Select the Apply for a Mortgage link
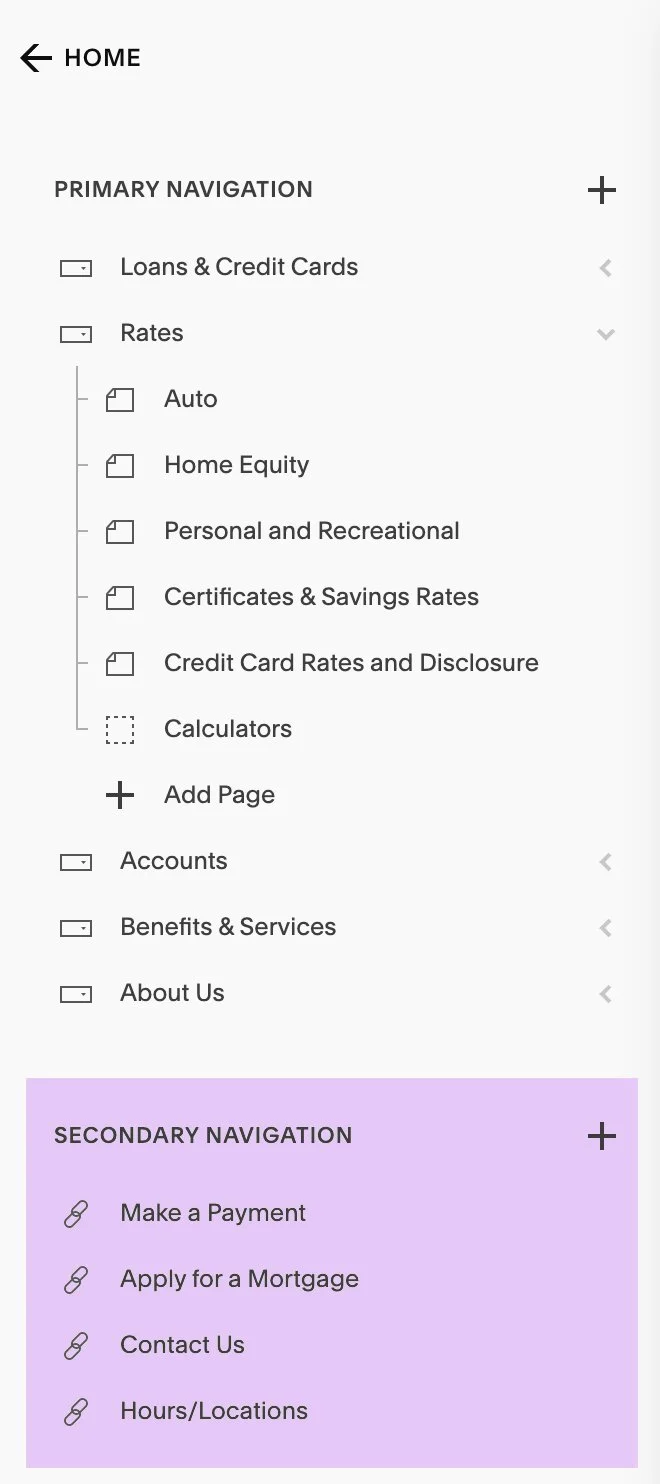This screenshot has width=660, height=1484. (x=239, y=1279)
